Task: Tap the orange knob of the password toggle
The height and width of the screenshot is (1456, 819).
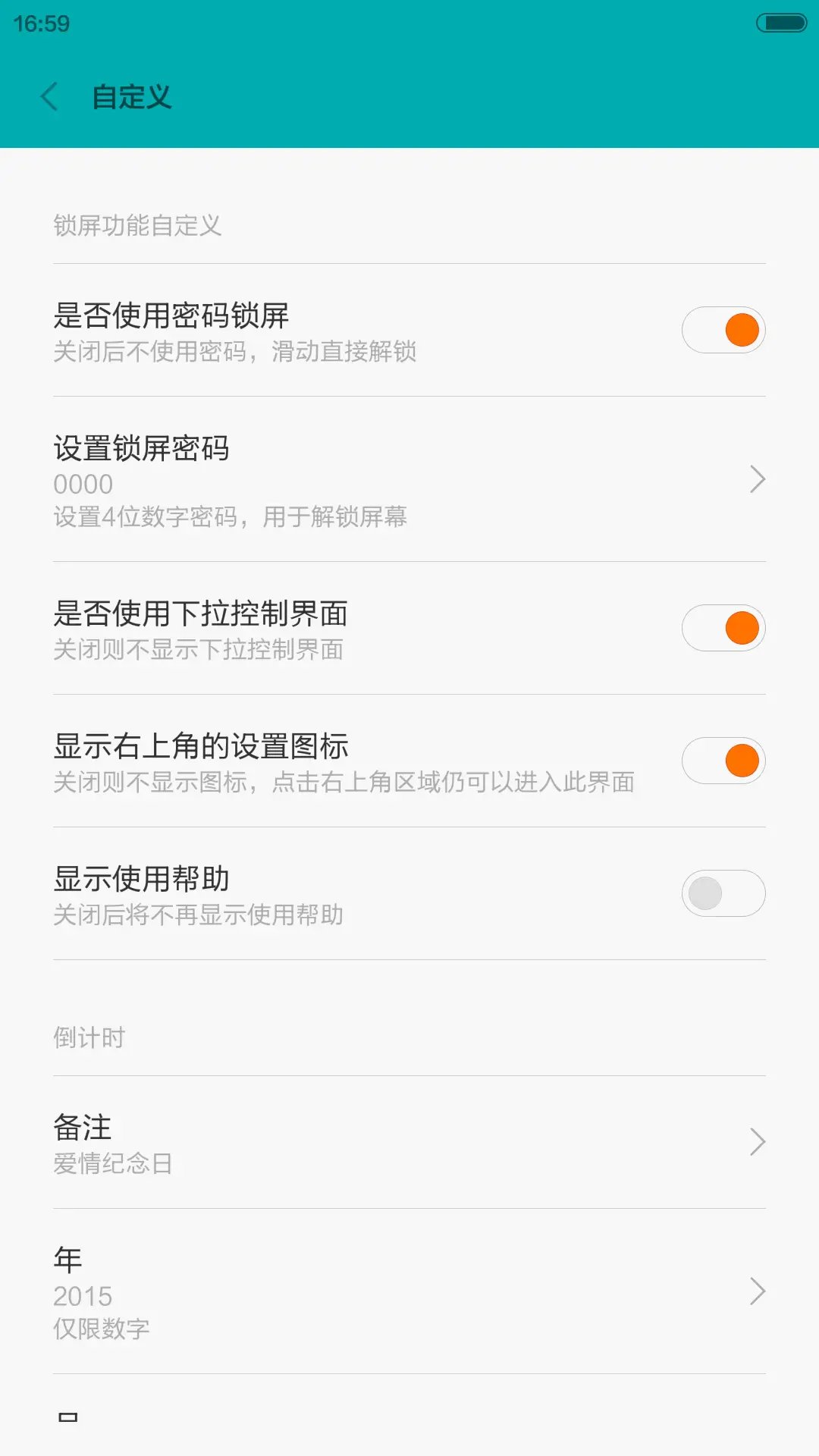Action: [742, 330]
